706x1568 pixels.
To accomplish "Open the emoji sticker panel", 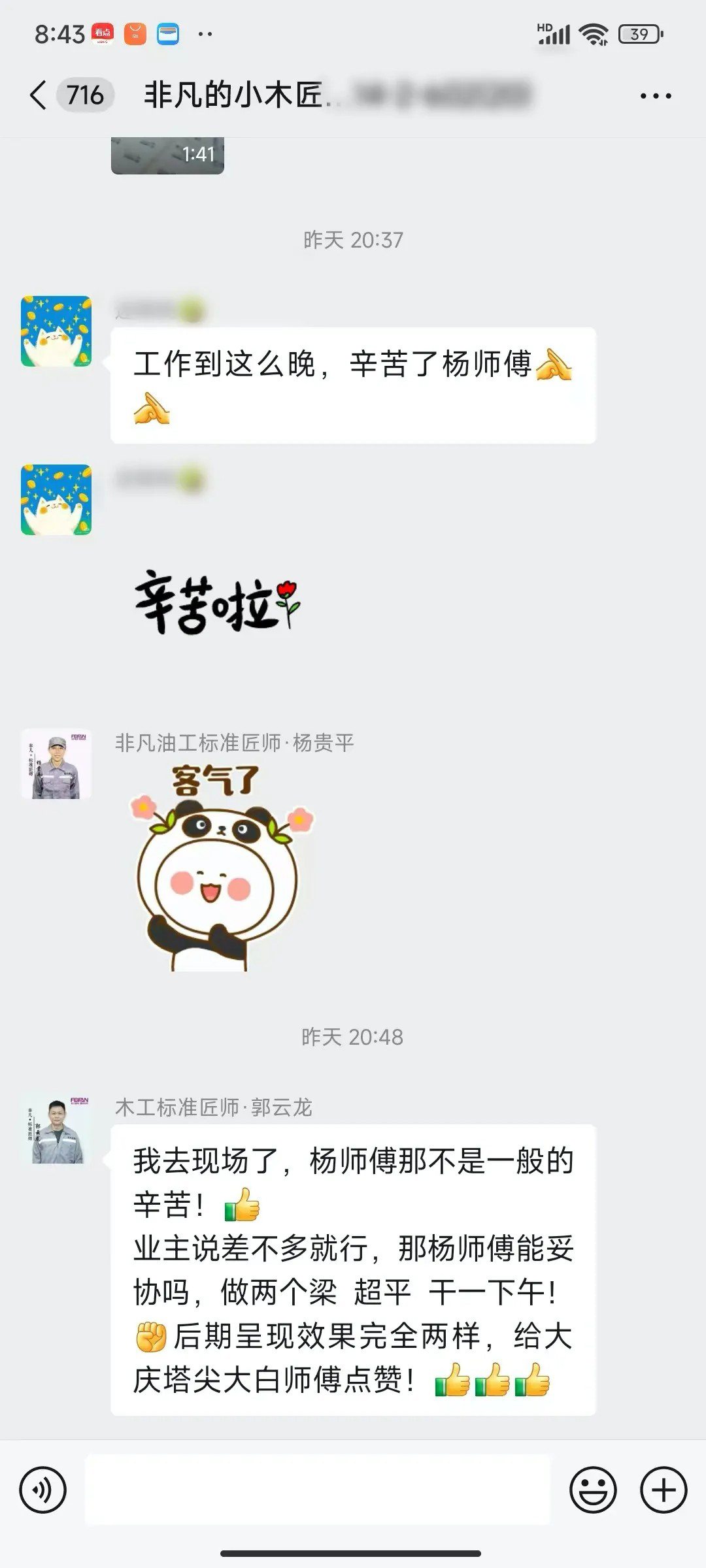I will (x=593, y=1490).
